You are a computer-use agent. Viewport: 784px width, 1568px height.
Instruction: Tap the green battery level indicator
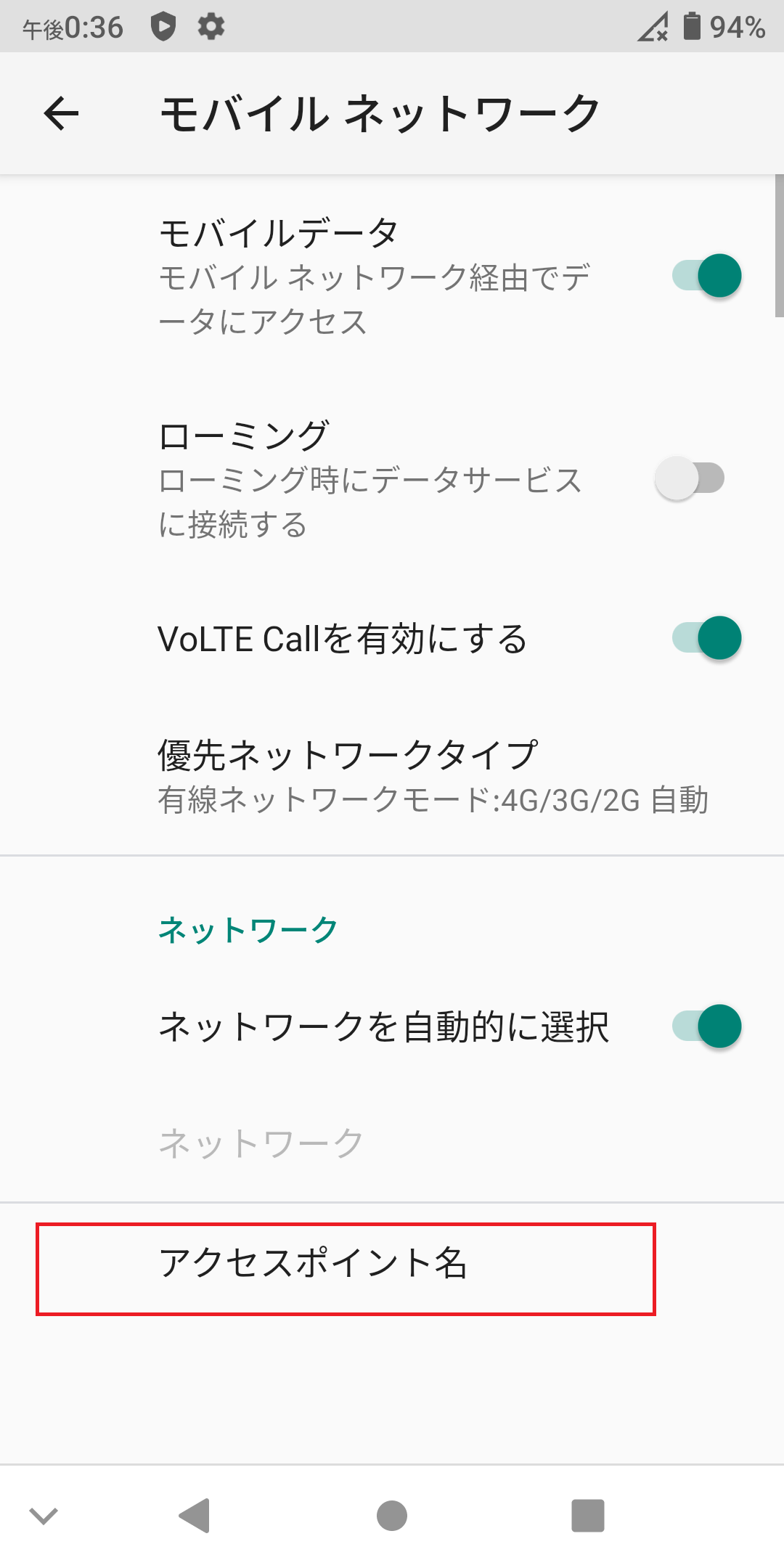pos(693,28)
